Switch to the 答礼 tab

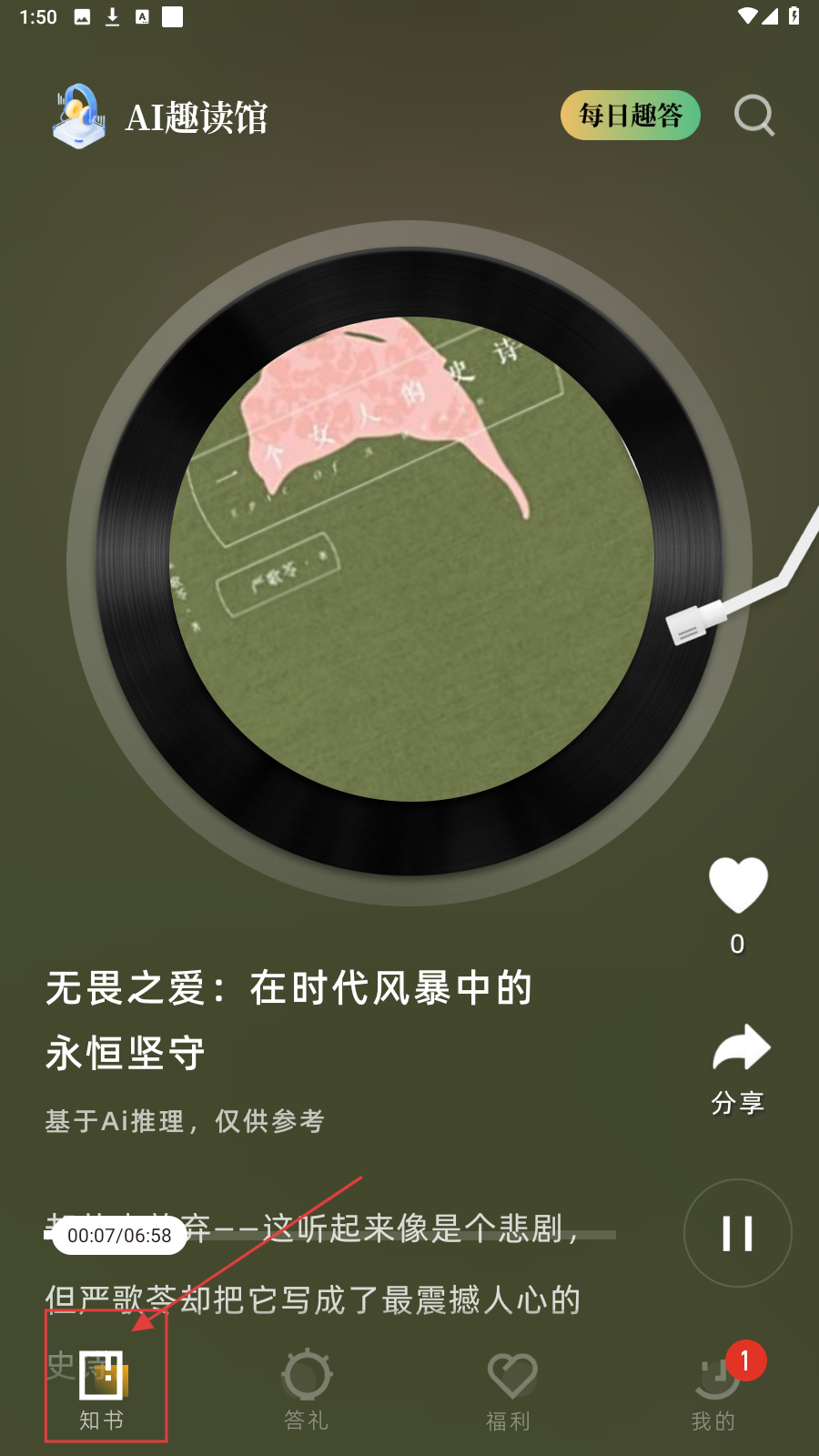point(307,1389)
